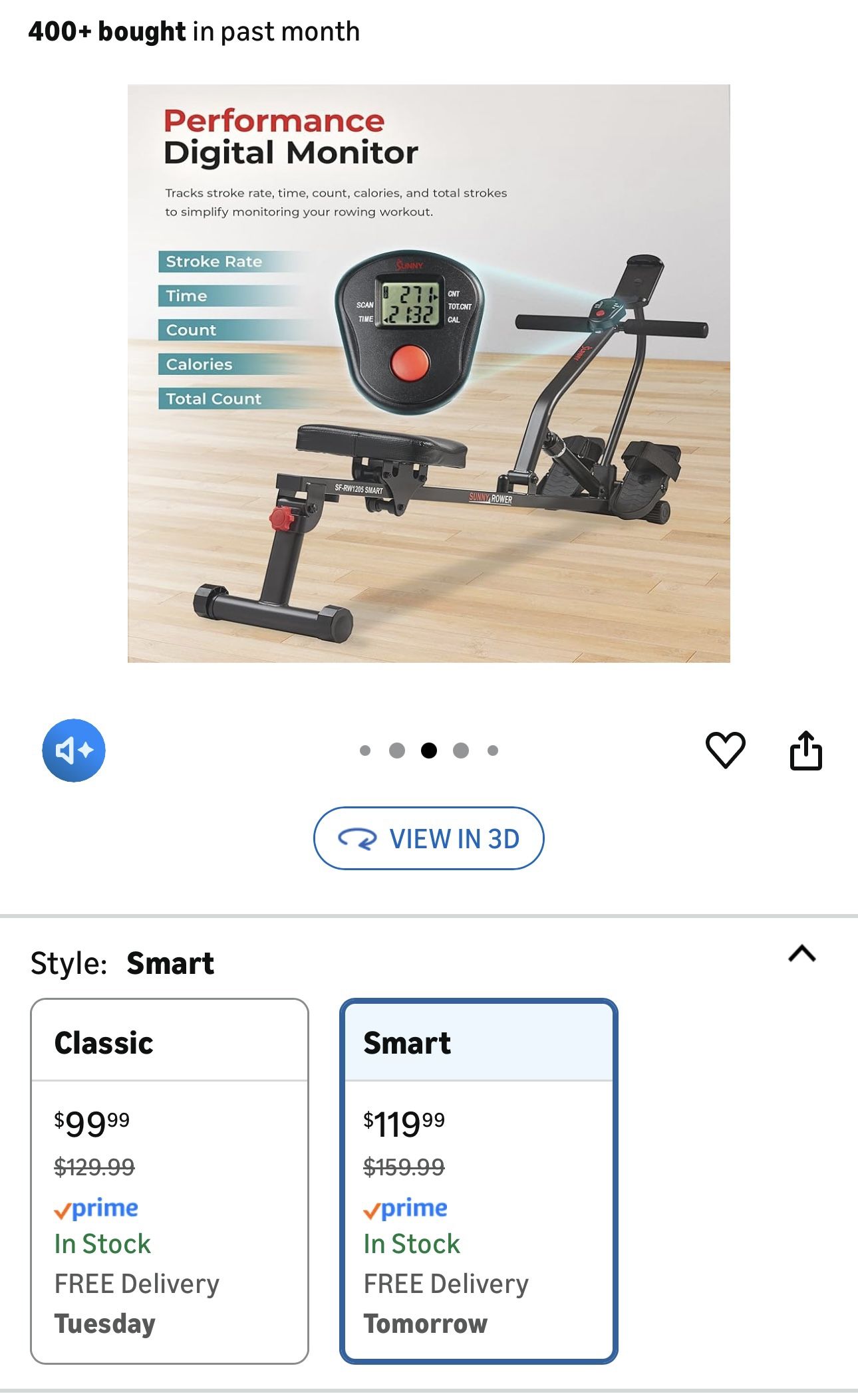The image size is (858, 1400).
Task: Jump to the second image dot
Action: (397, 751)
